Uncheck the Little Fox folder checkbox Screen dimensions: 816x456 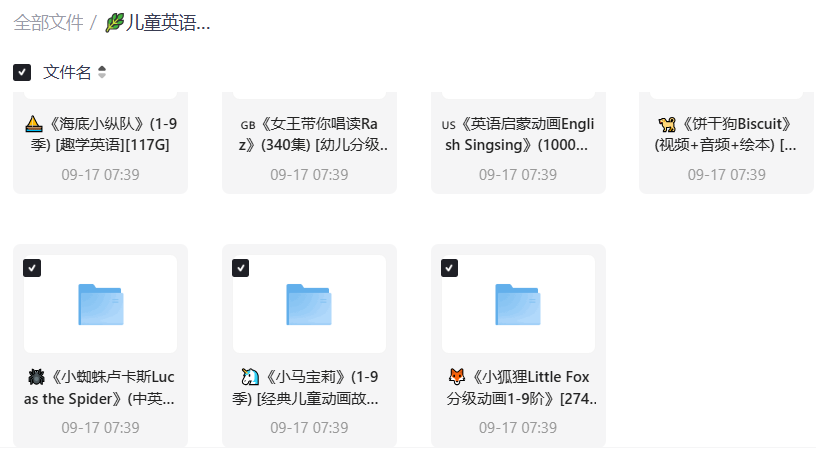point(449,268)
